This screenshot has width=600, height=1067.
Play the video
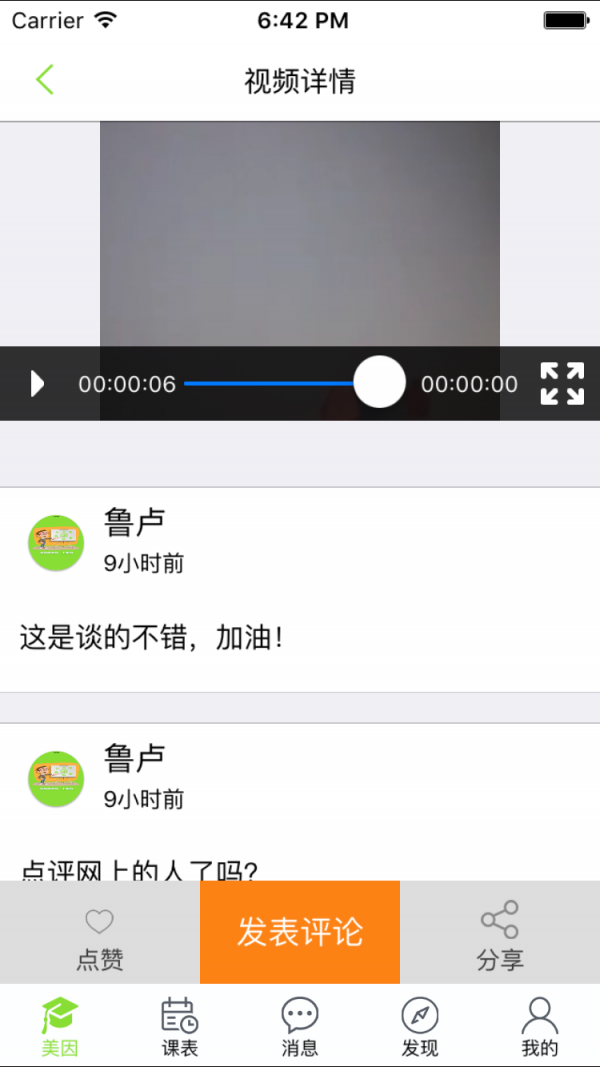[x=37, y=383]
